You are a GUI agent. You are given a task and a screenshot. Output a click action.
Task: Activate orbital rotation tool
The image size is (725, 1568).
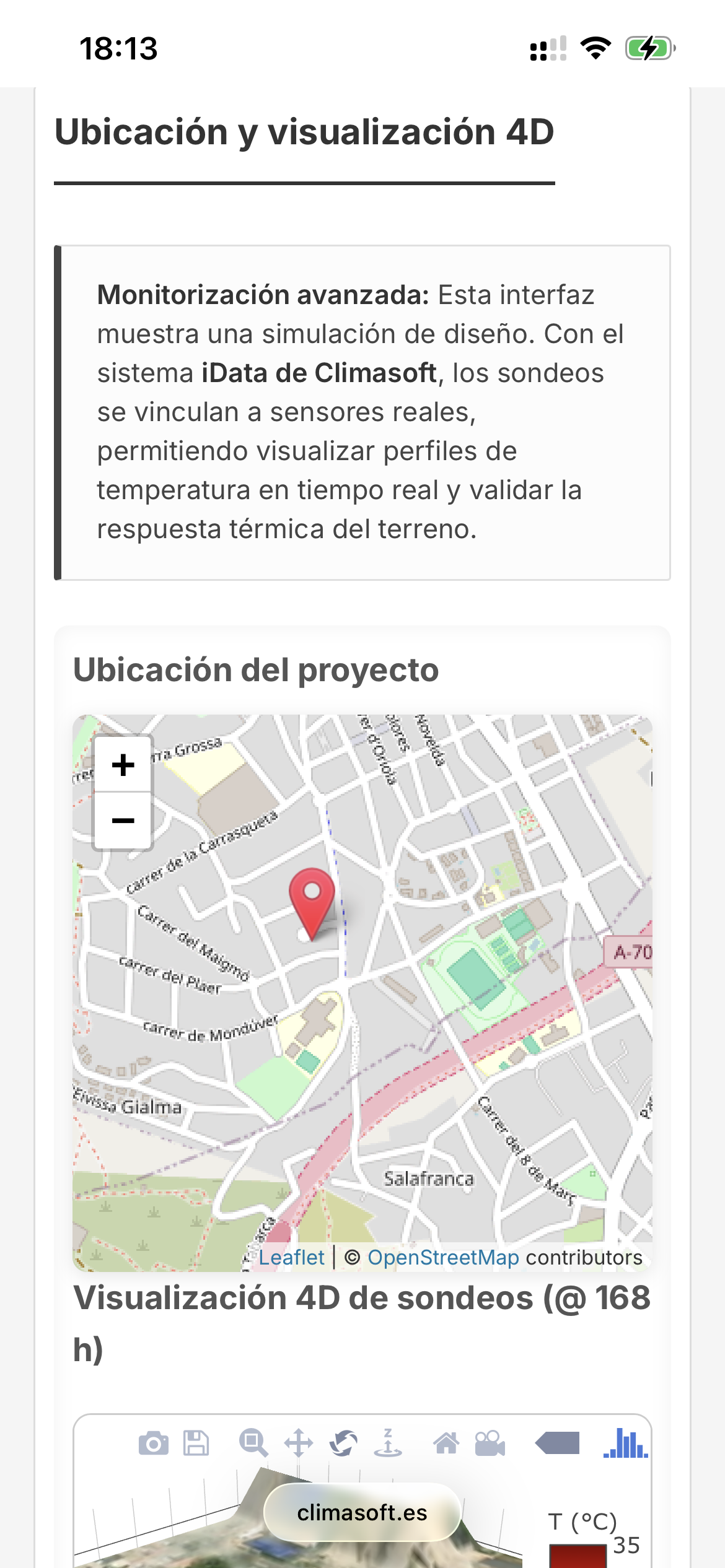tap(343, 1444)
